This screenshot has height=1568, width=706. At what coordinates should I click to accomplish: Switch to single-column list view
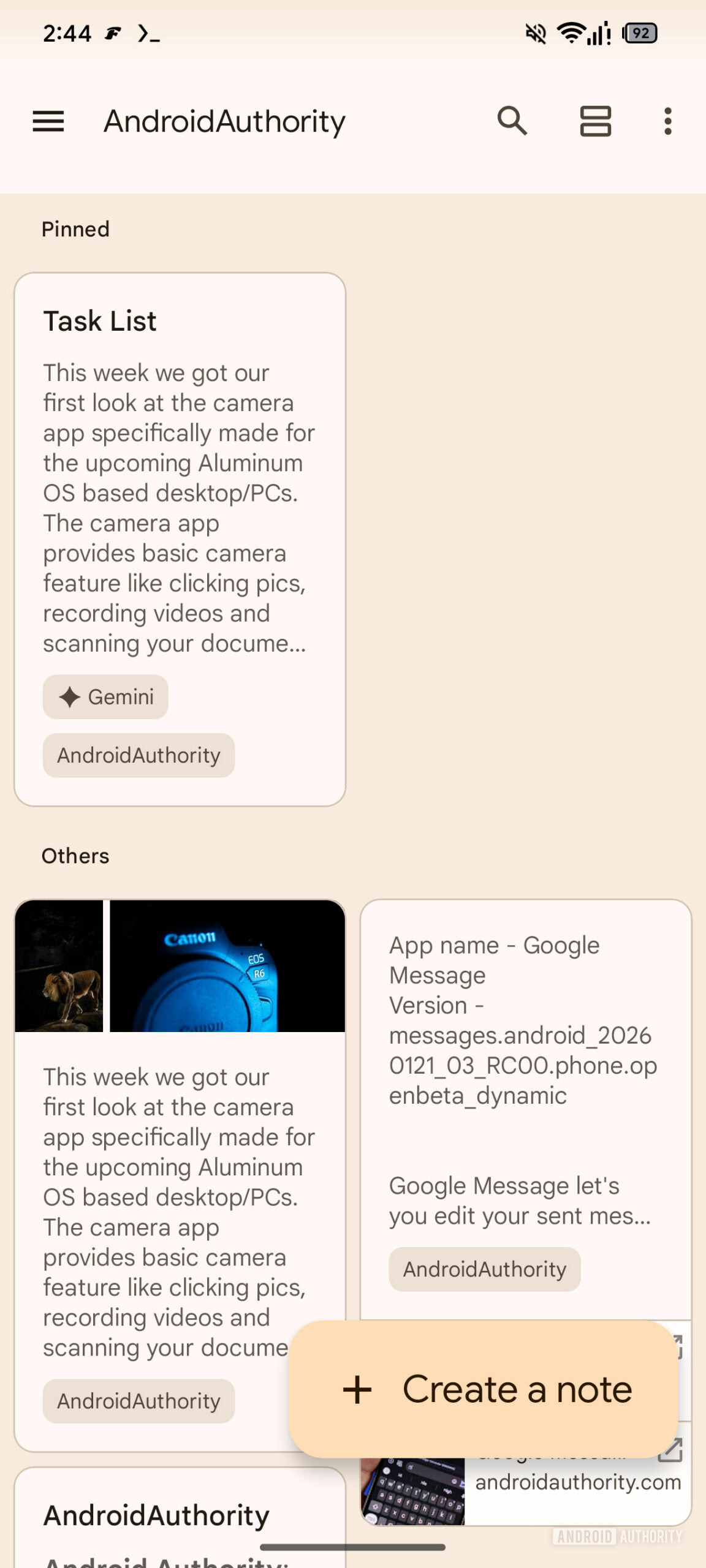595,121
